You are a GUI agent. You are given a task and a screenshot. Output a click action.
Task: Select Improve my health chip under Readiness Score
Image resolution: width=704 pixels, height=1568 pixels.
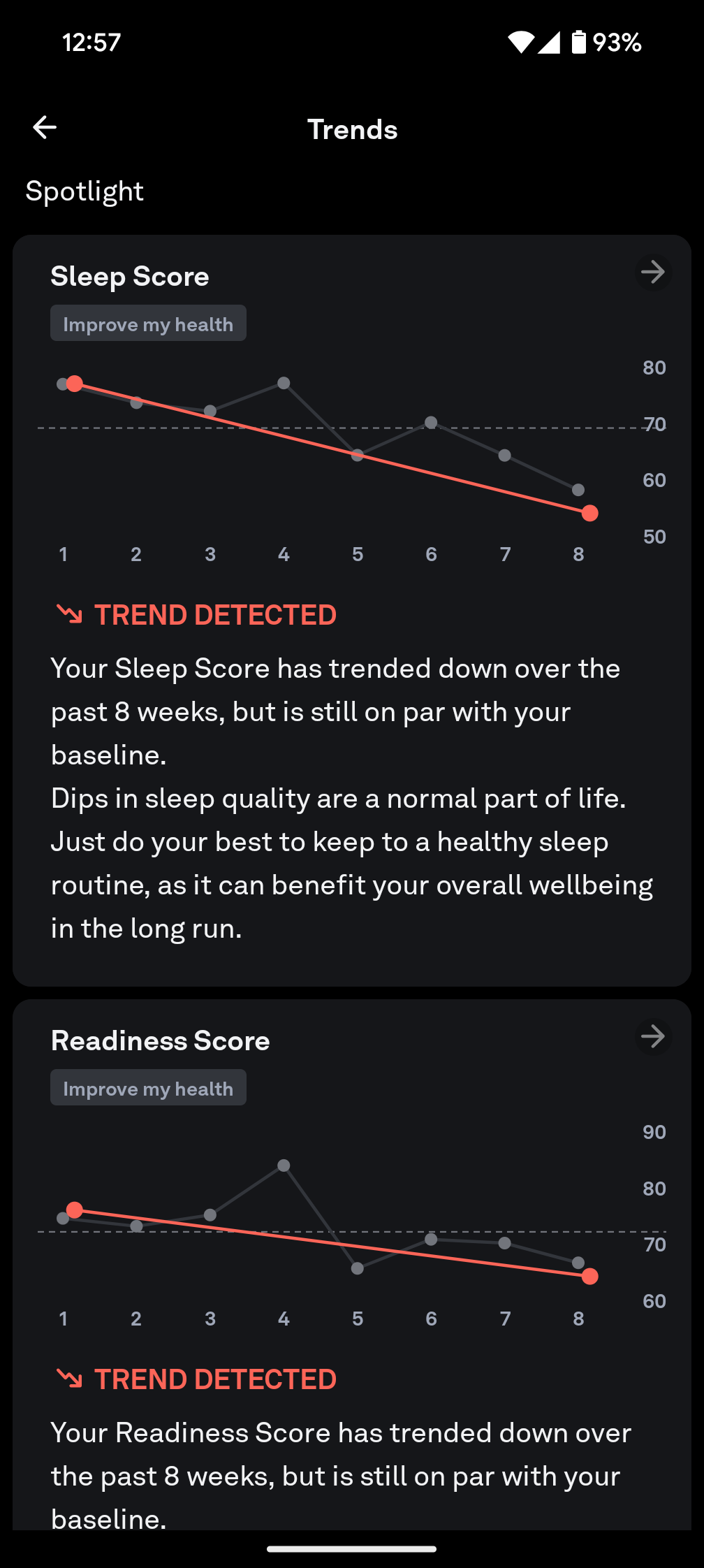[x=148, y=1088]
